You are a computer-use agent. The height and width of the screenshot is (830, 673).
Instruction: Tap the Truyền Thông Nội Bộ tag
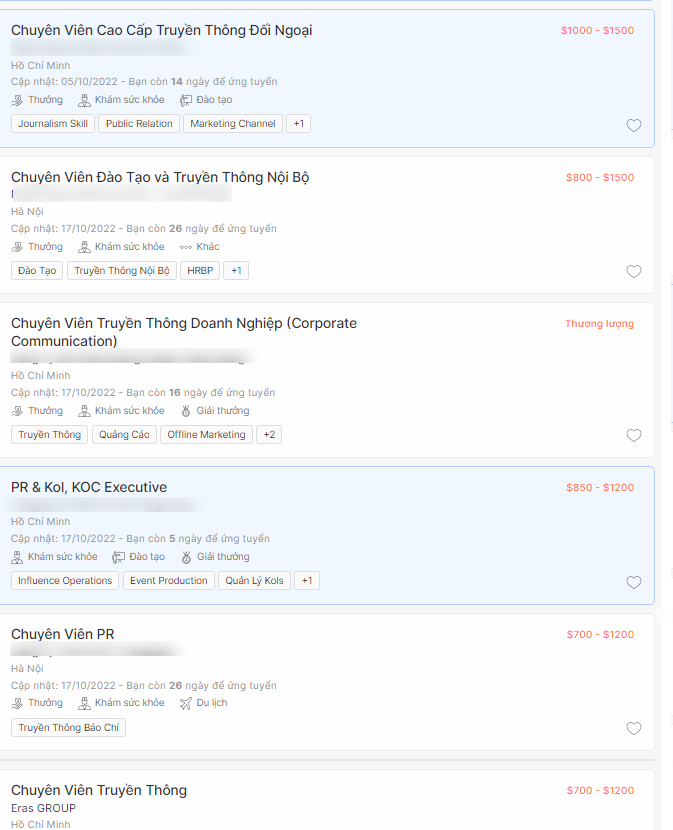(x=121, y=271)
